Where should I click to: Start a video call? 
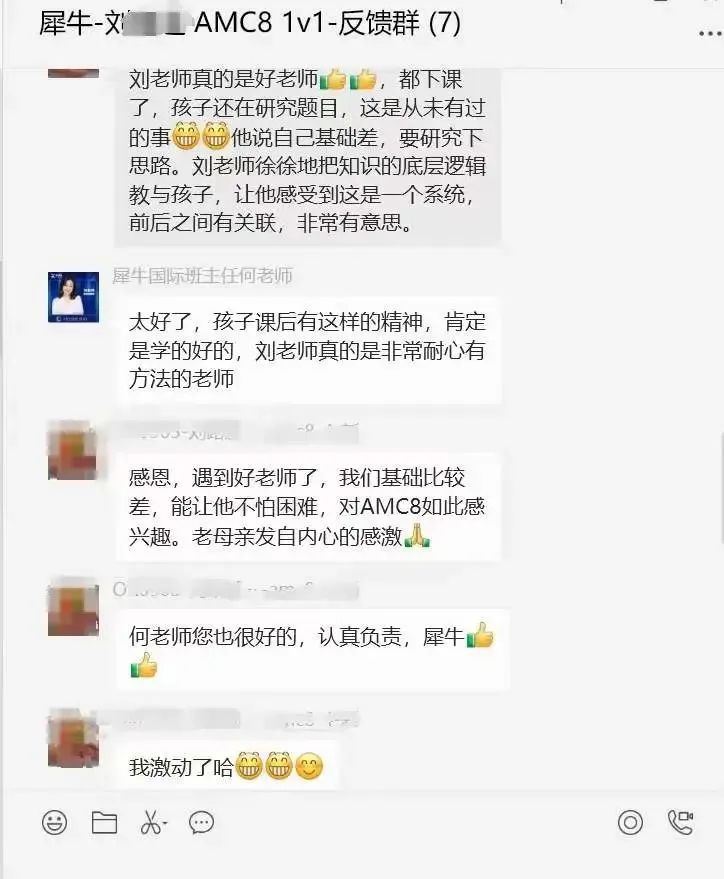click(x=681, y=823)
